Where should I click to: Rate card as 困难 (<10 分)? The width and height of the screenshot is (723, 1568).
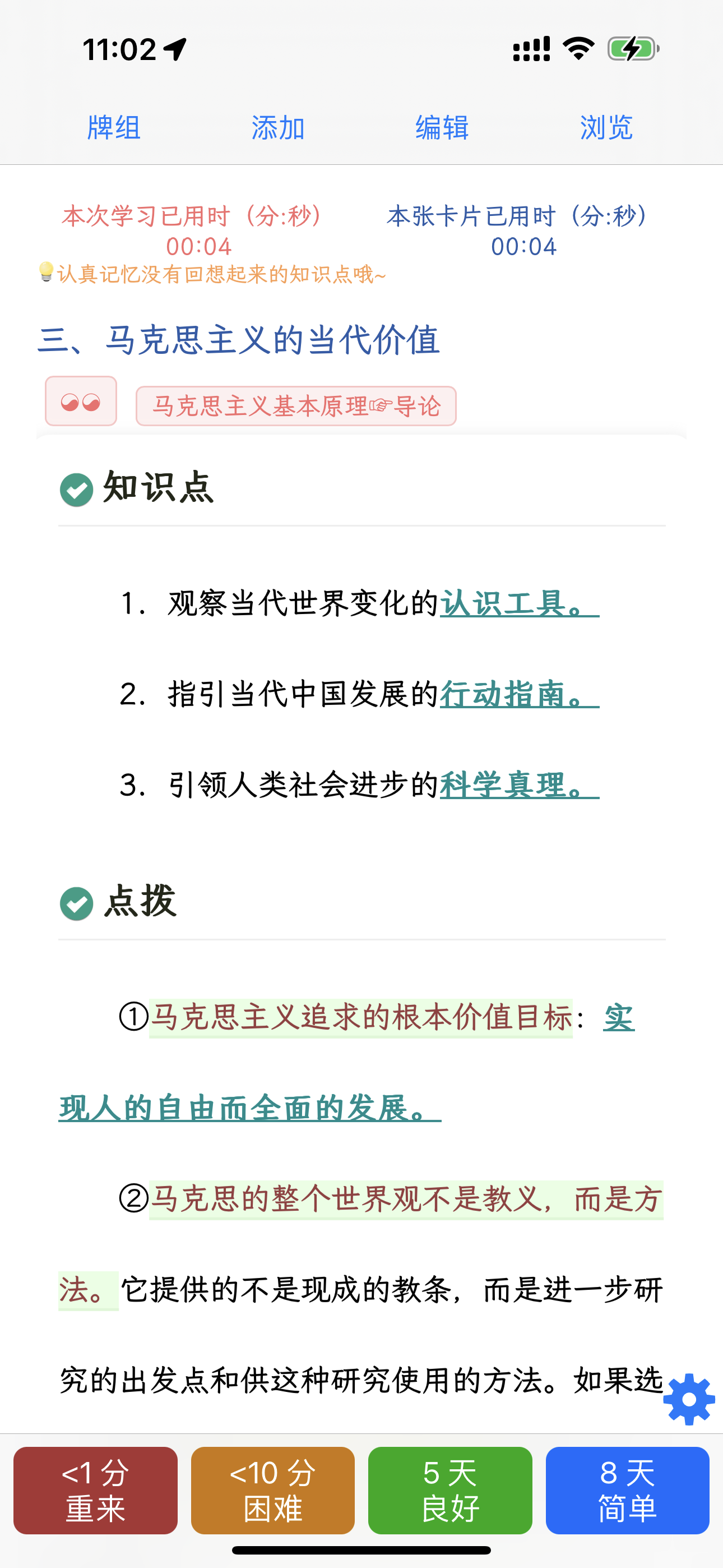pyautogui.click(x=272, y=1489)
